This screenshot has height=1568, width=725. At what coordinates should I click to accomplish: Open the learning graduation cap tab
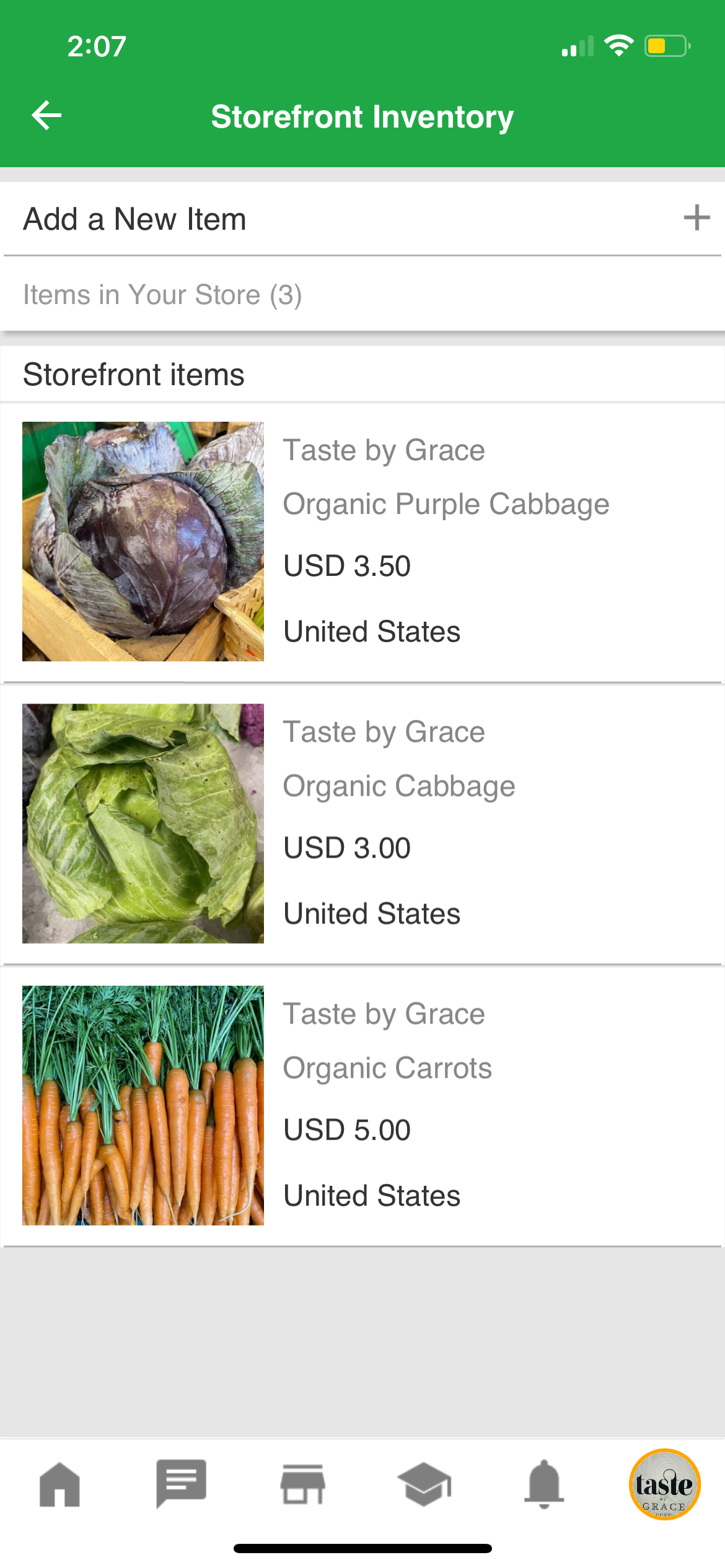pyautogui.click(x=424, y=1484)
